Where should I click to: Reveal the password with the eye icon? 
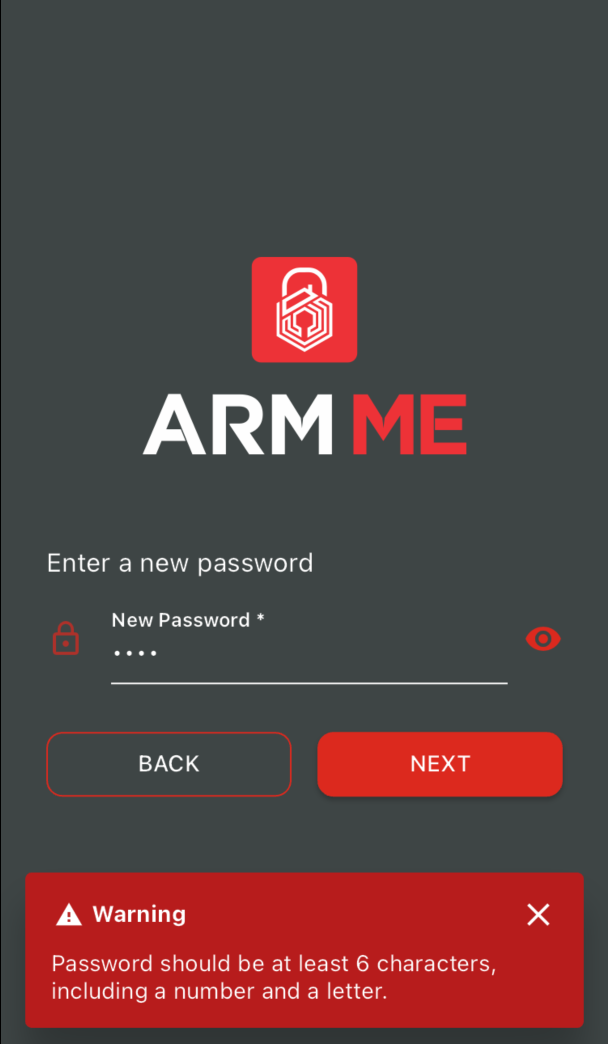[x=543, y=639]
